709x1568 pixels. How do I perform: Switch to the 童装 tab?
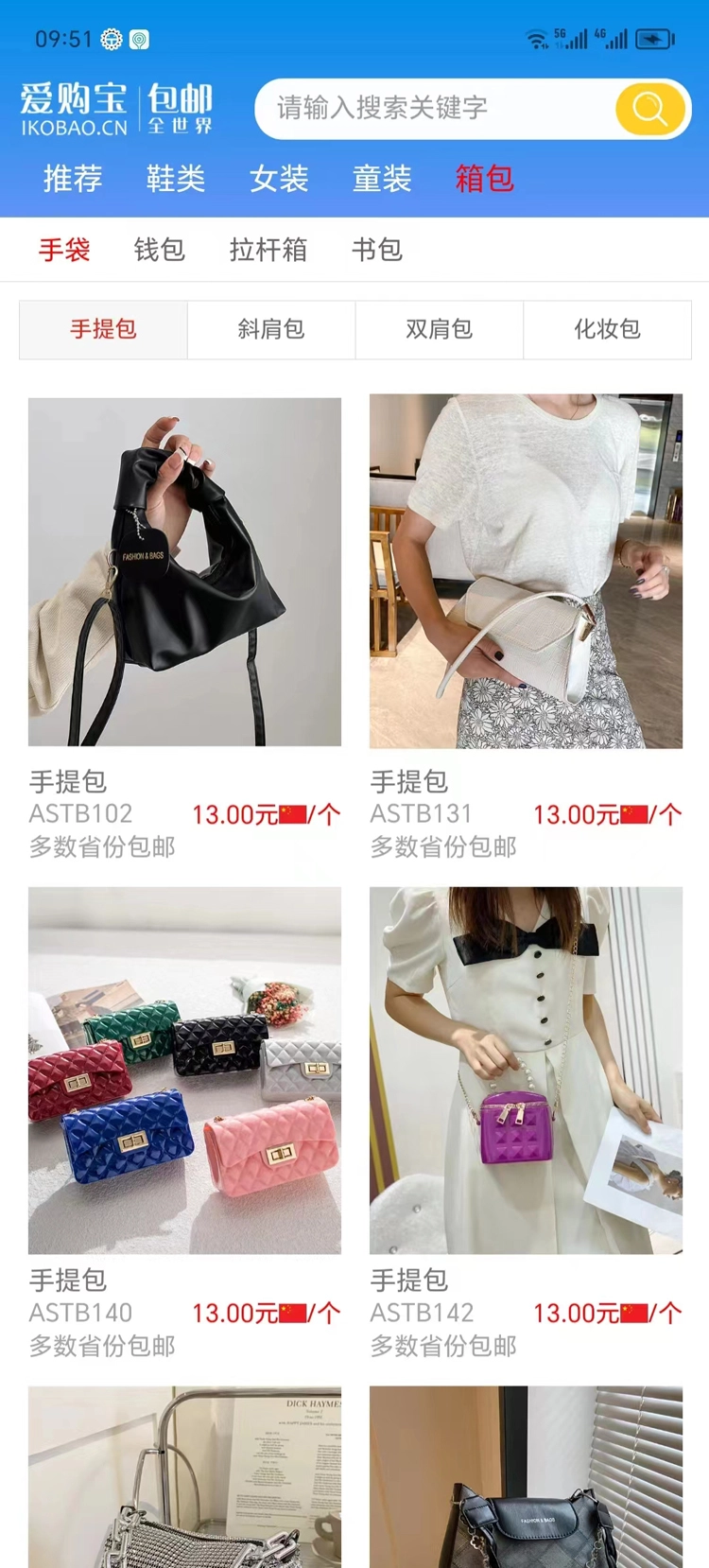381,180
